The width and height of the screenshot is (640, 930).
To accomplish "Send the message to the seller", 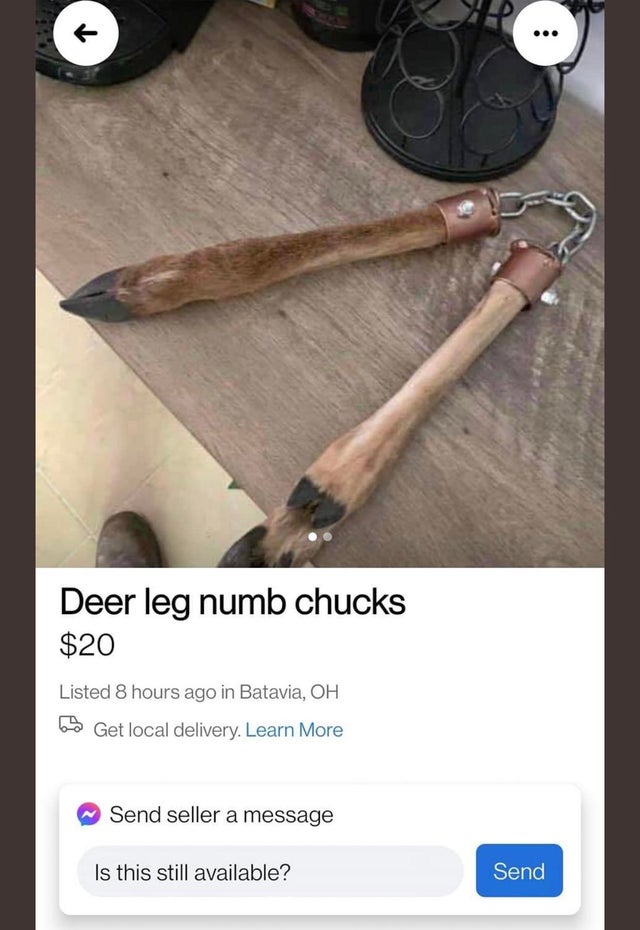I will pos(519,871).
